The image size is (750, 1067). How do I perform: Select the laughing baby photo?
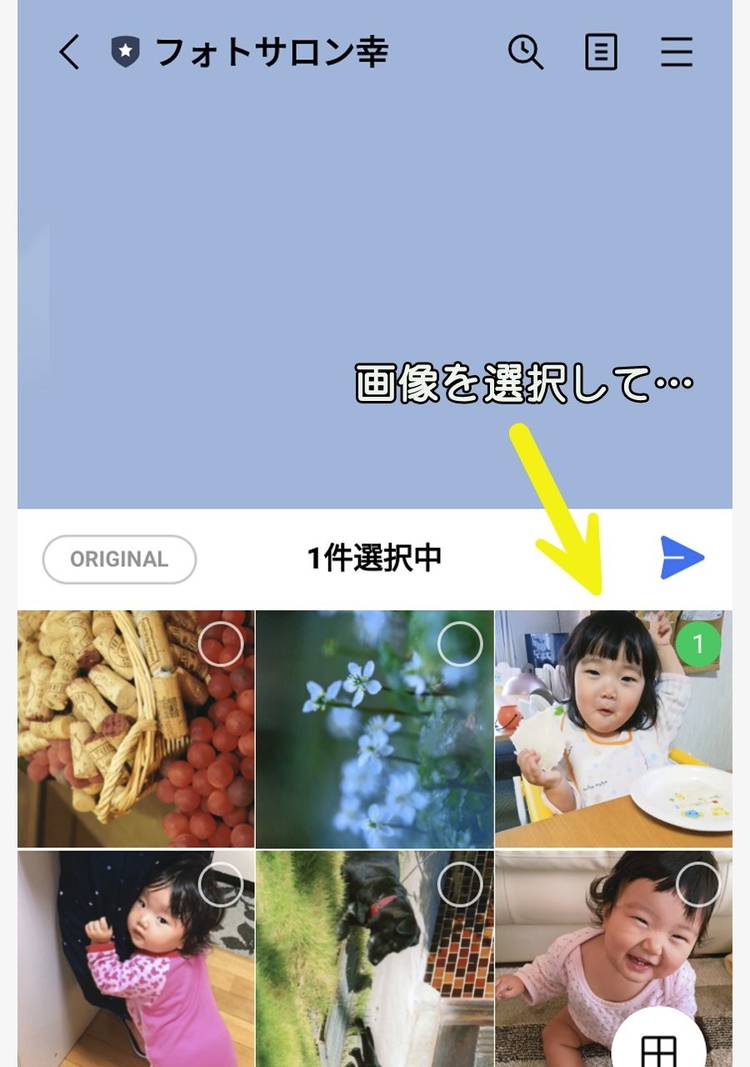(x=698, y=884)
